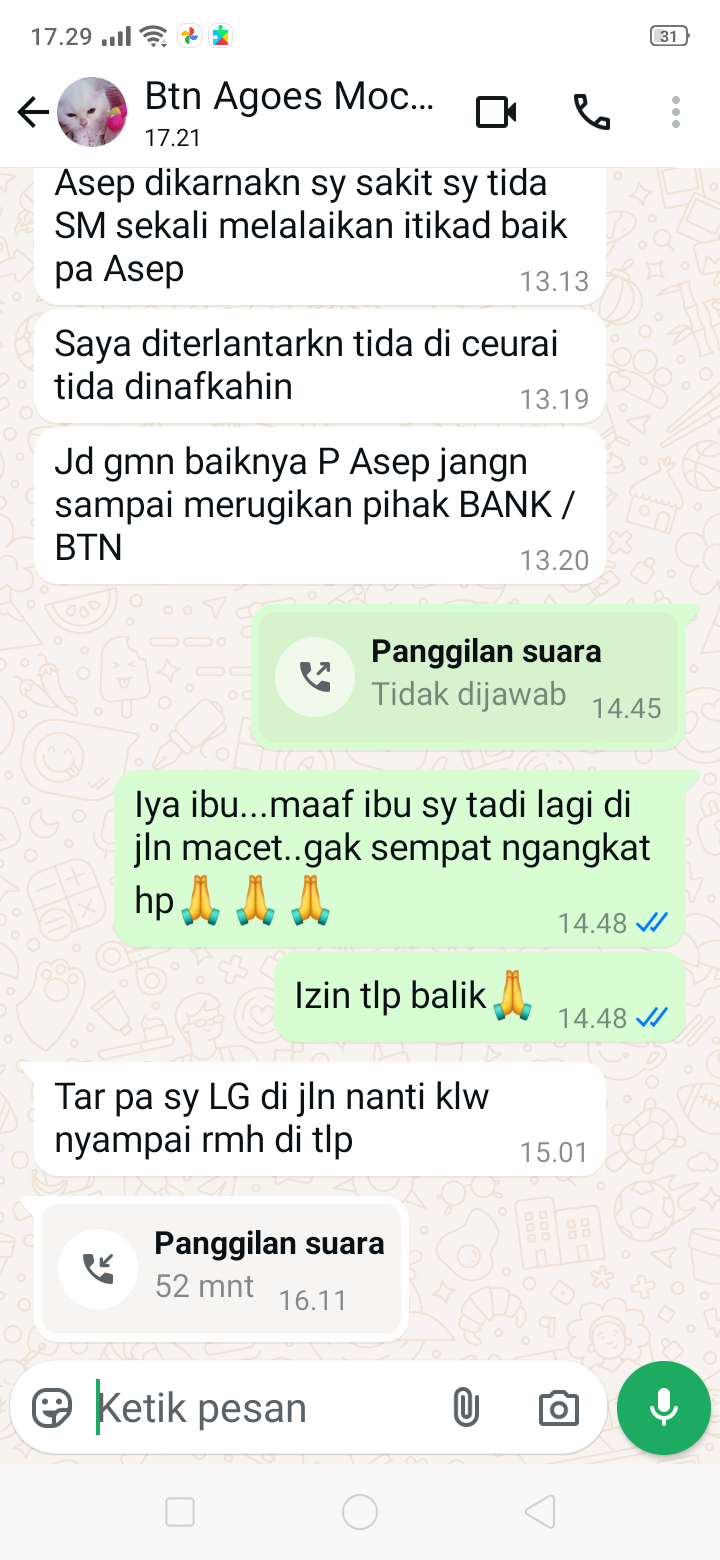This screenshot has height=1560, width=720.
Task: Tap the system home button
Action: 360,1511
